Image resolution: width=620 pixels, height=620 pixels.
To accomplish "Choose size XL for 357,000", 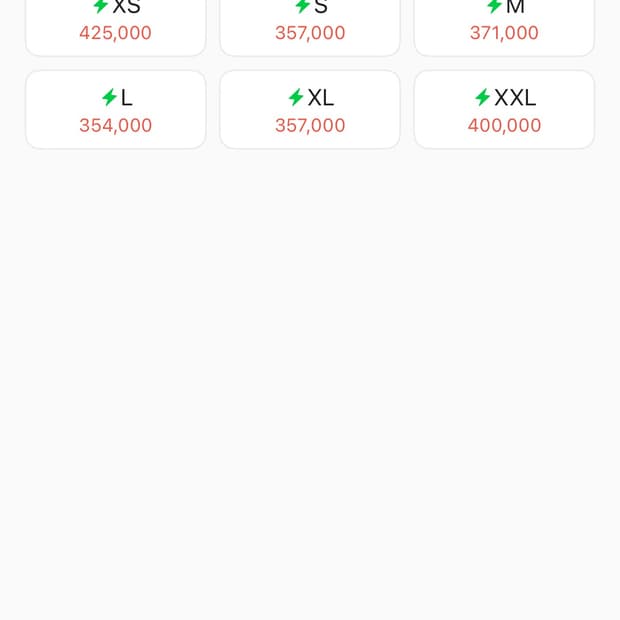I will (x=310, y=110).
